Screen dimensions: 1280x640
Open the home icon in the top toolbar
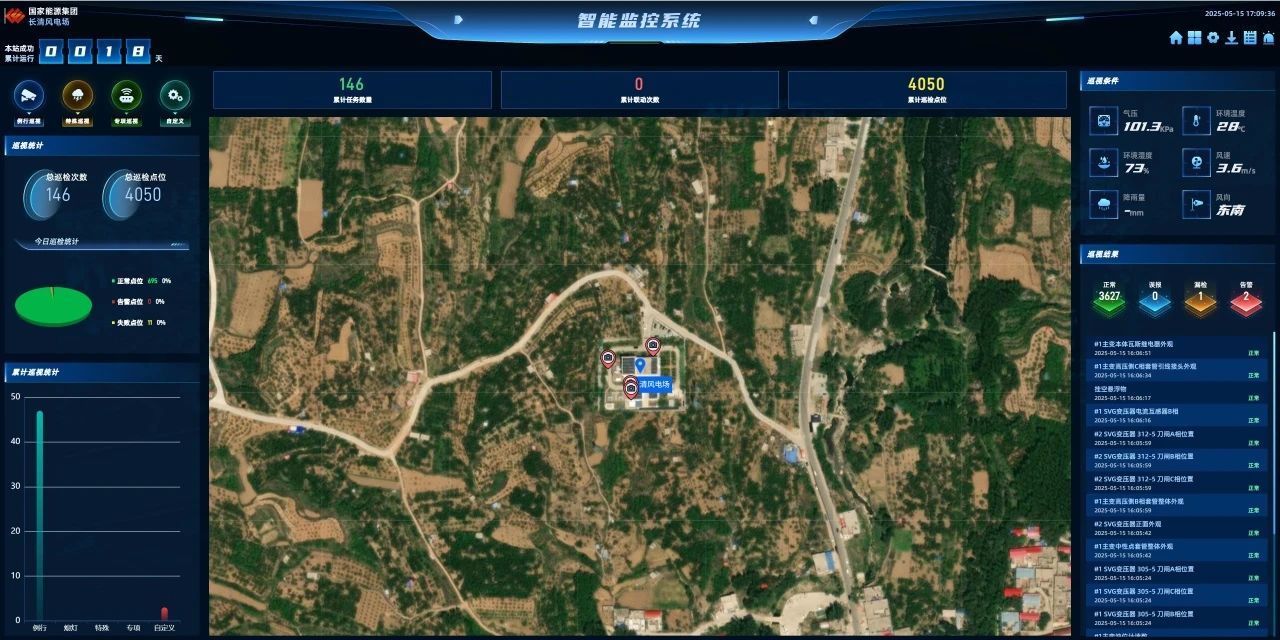pos(1176,38)
